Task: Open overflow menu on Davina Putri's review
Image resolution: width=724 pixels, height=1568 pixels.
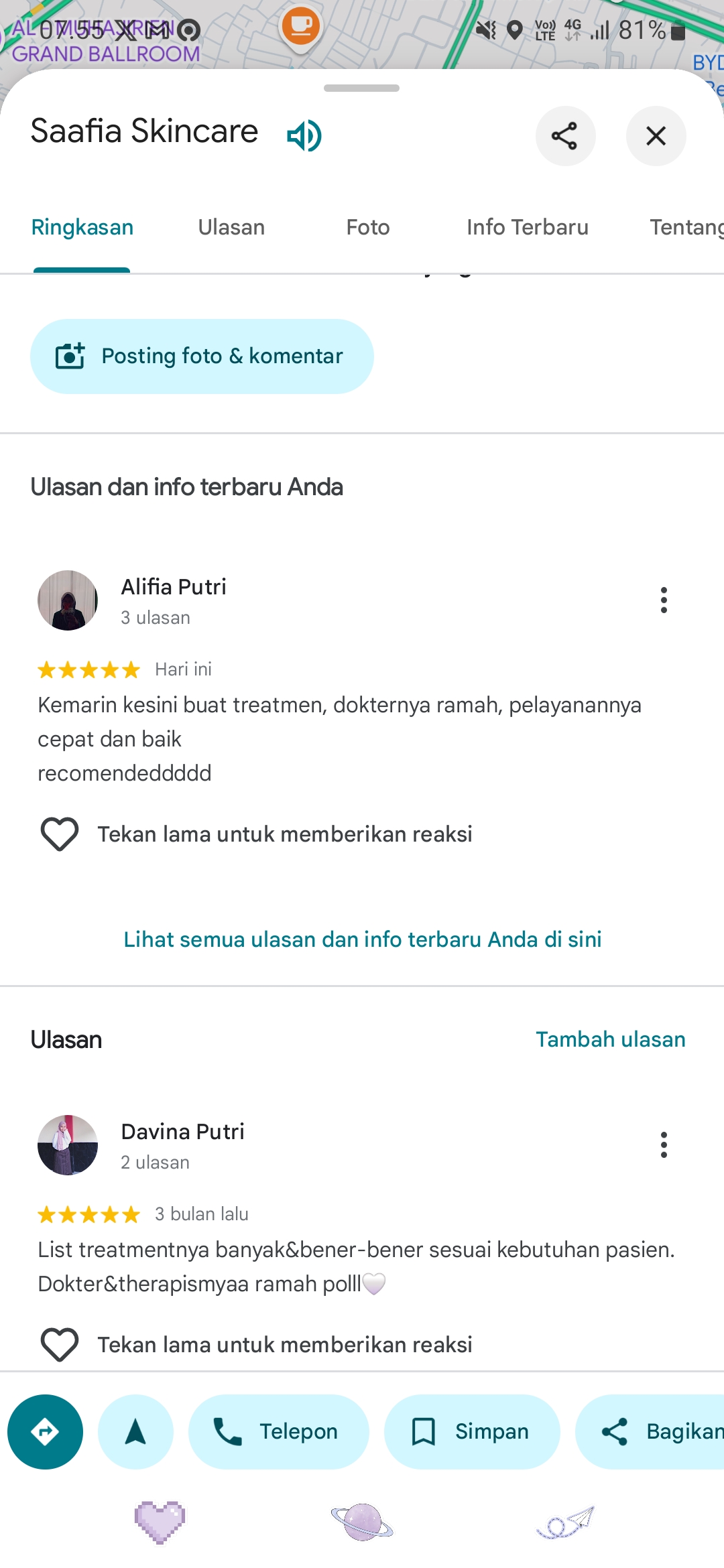Action: click(664, 1145)
